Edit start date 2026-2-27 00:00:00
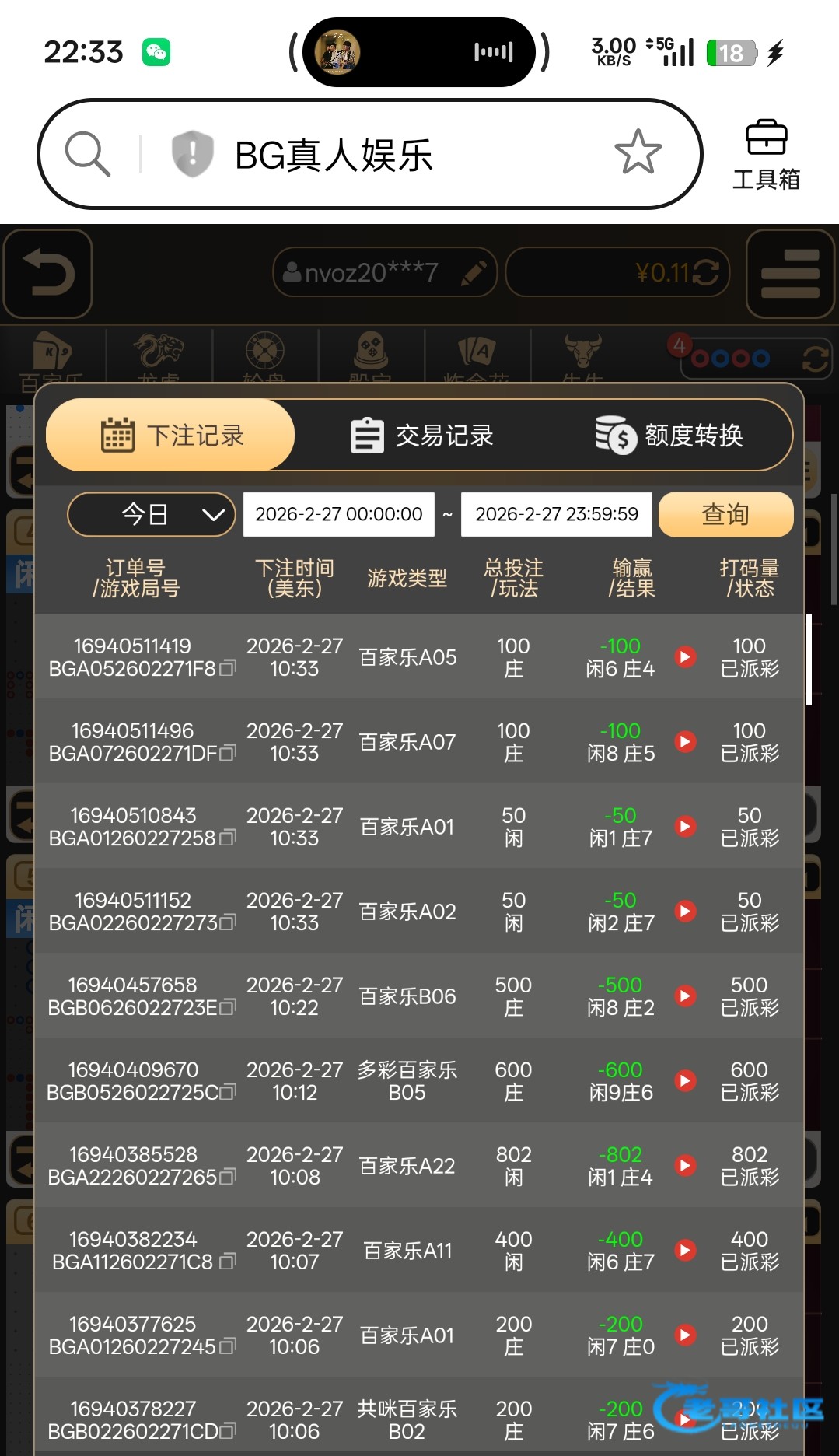Image resolution: width=839 pixels, height=1456 pixels. [339, 514]
